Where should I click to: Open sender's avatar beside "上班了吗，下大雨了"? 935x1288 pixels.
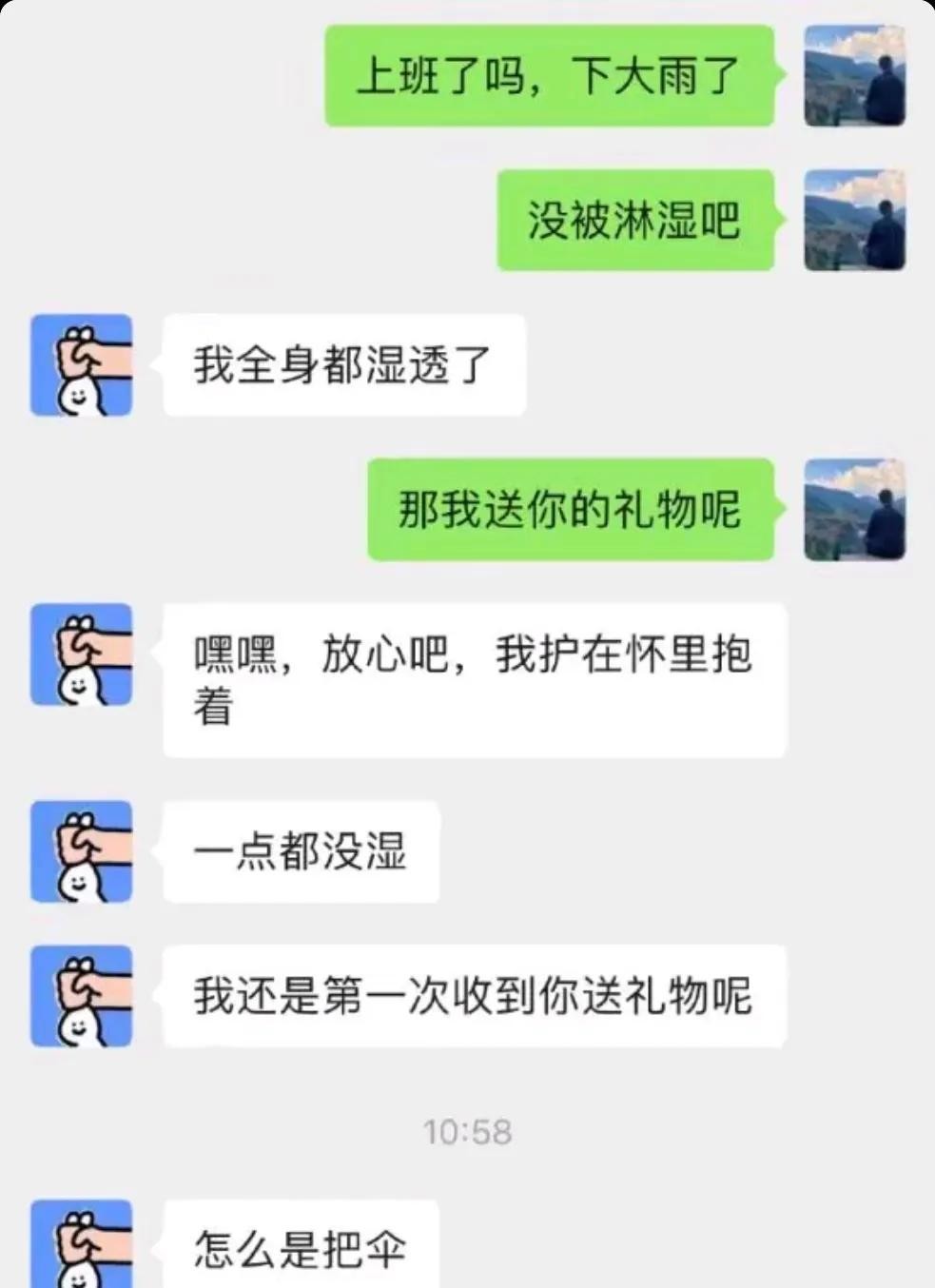click(x=854, y=76)
